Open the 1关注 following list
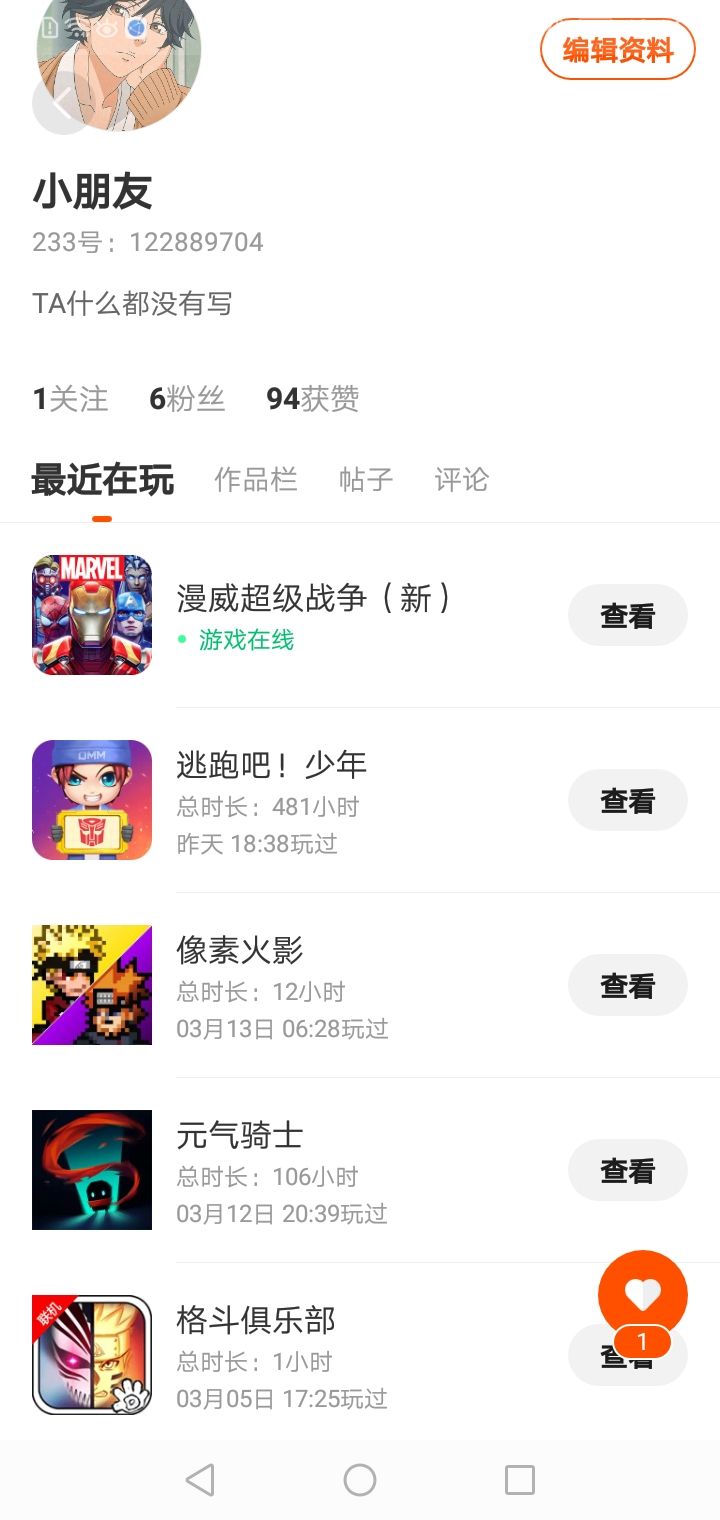Image resolution: width=720 pixels, height=1520 pixels. coord(70,399)
